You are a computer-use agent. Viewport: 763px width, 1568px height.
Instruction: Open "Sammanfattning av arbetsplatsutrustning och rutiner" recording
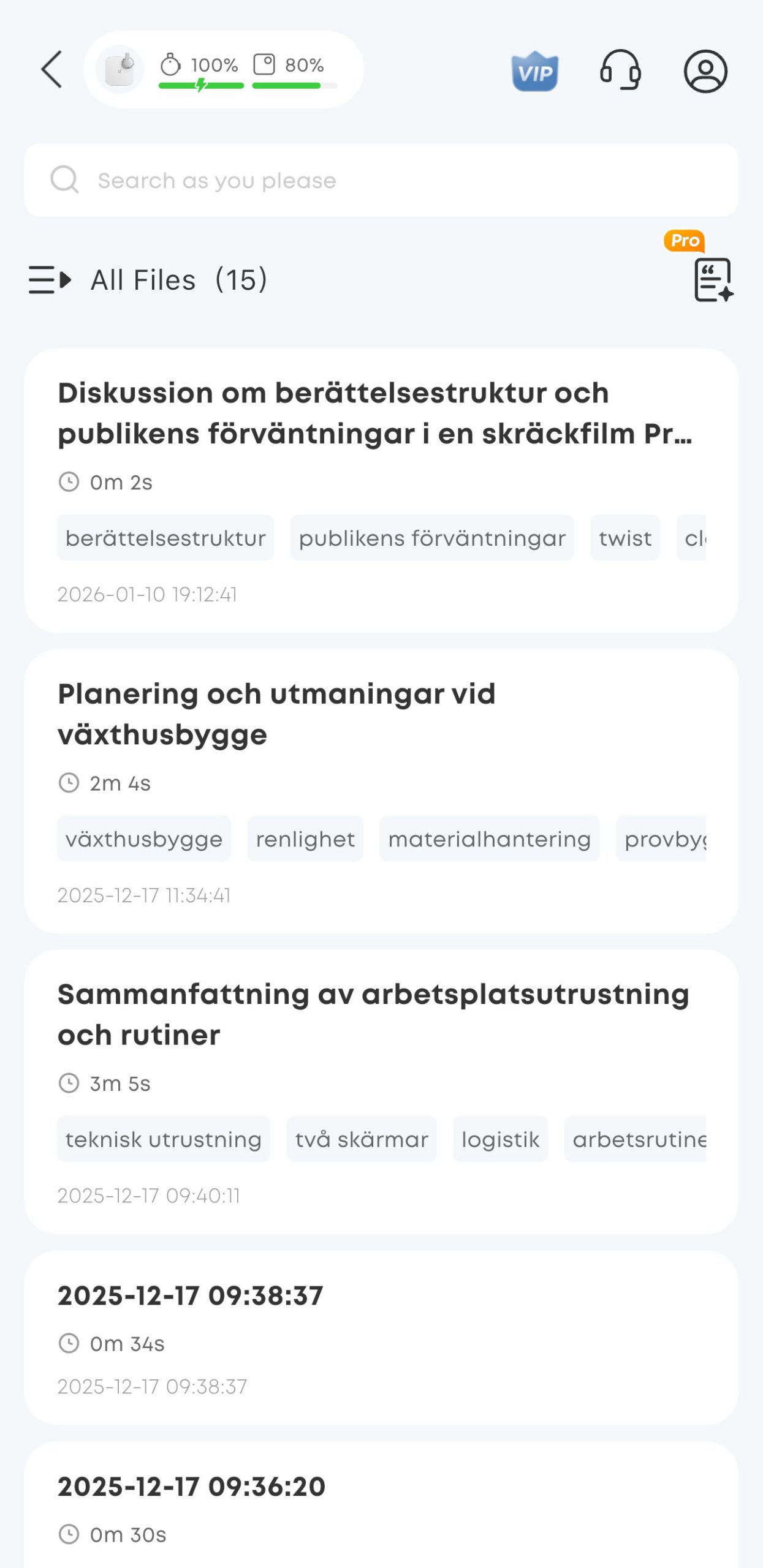(373, 1014)
